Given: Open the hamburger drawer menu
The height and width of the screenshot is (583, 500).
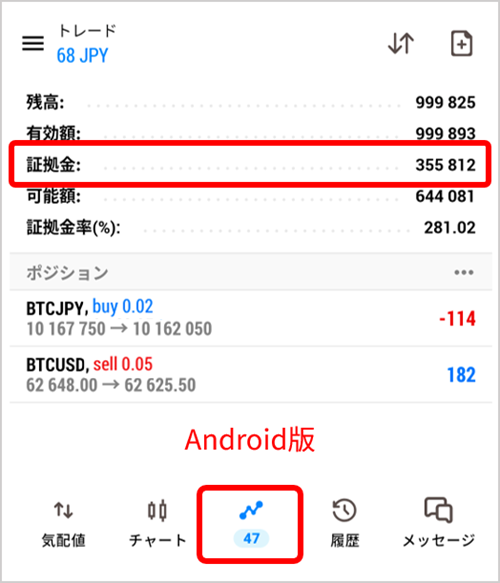Looking at the screenshot, I should pyautogui.click(x=33, y=44).
